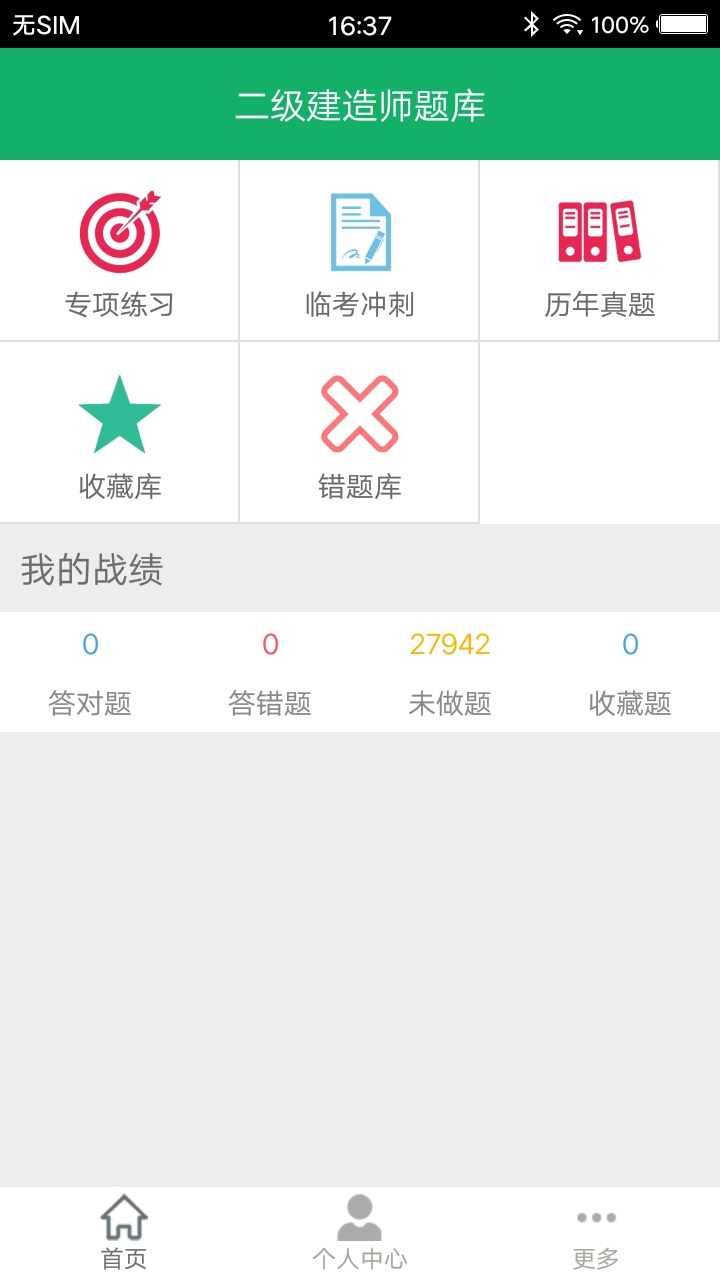The image size is (720, 1280).
Task: Open the 收藏库 favorites library
Action: 120,434
